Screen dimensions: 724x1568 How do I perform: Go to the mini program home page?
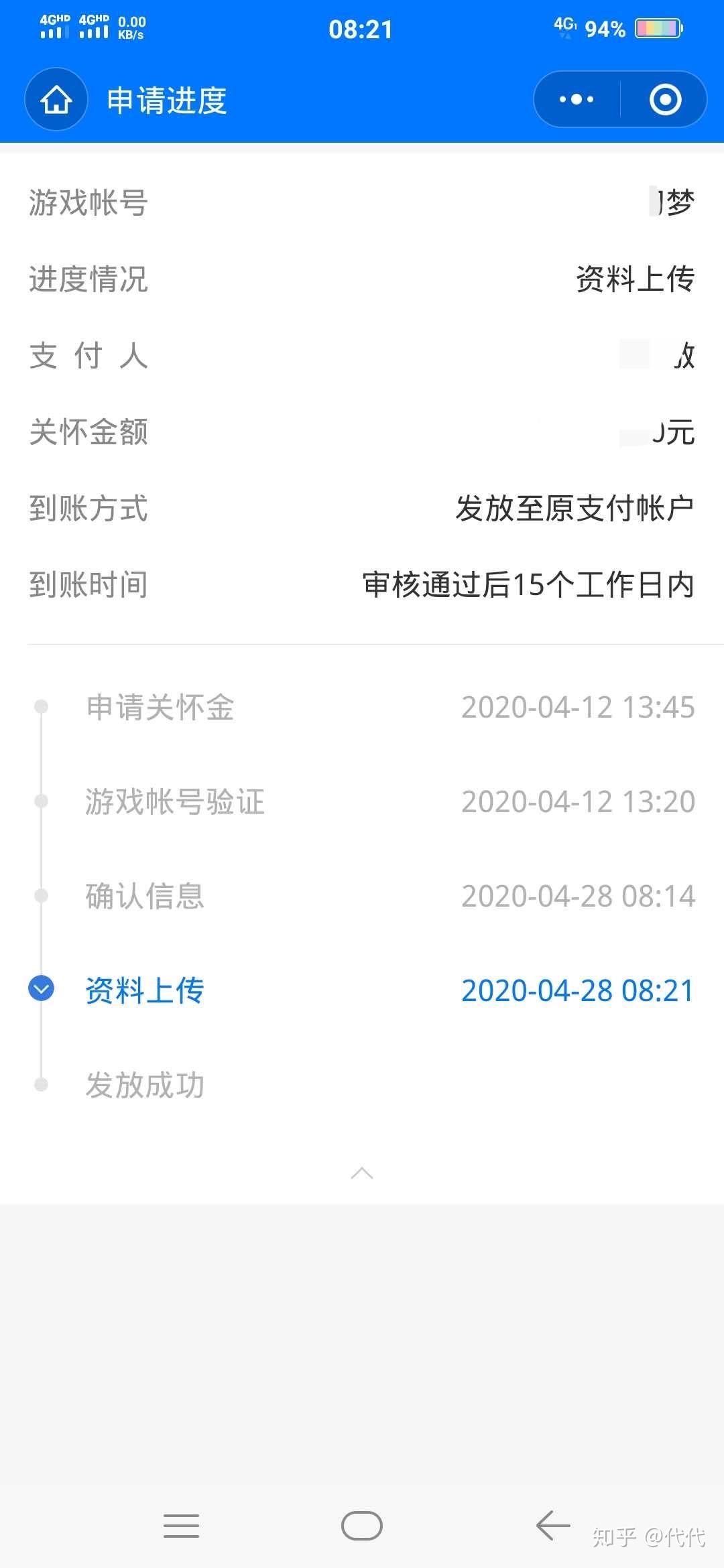click(56, 100)
